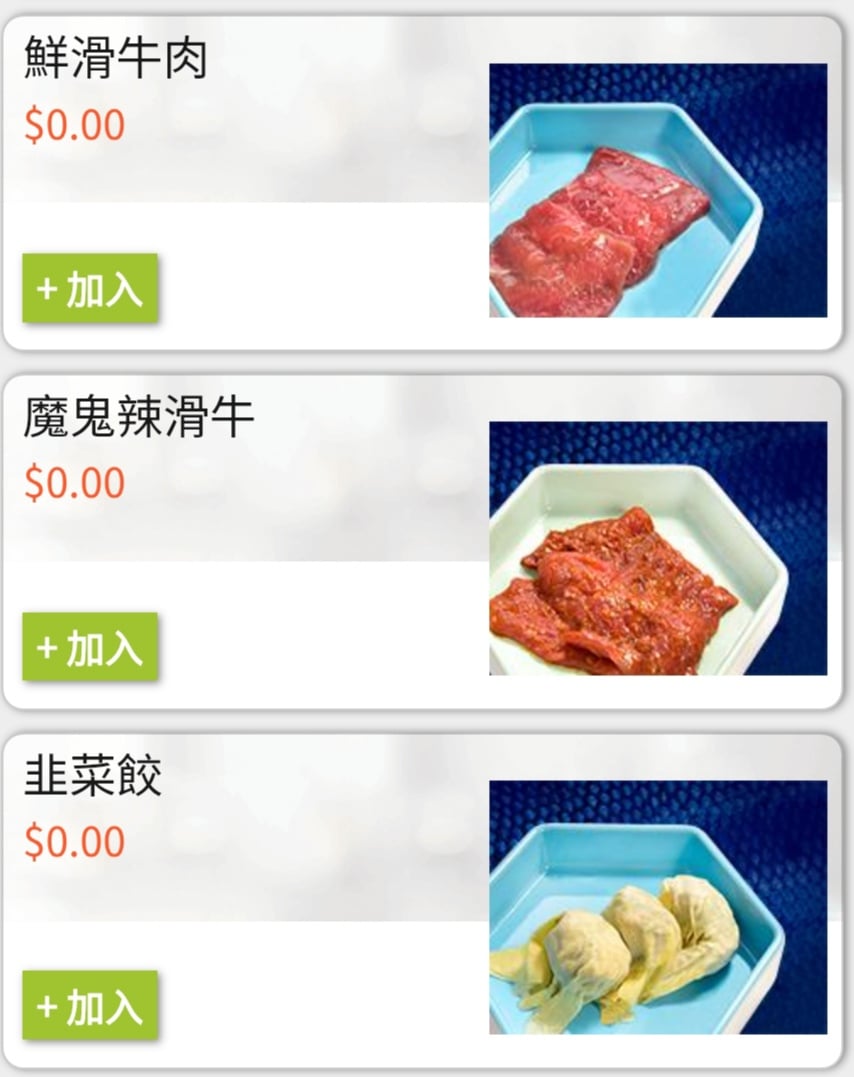View the 魔鬼辣滑牛 dish image
Screen dimensions: 854x1077
(x=657, y=548)
